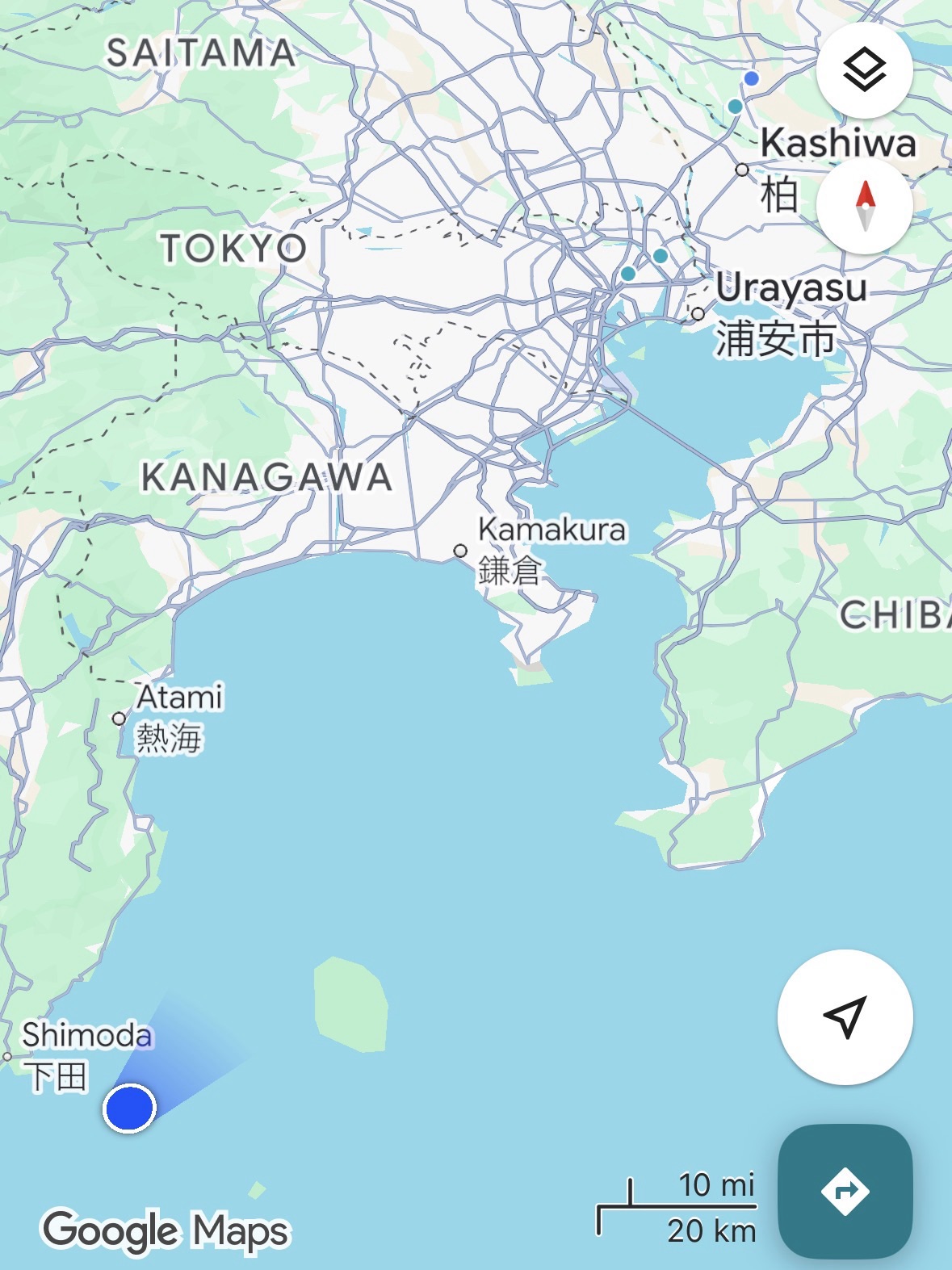The width and height of the screenshot is (952, 1270).
Task: Select the Kamakura city marker
Action: (x=460, y=551)
